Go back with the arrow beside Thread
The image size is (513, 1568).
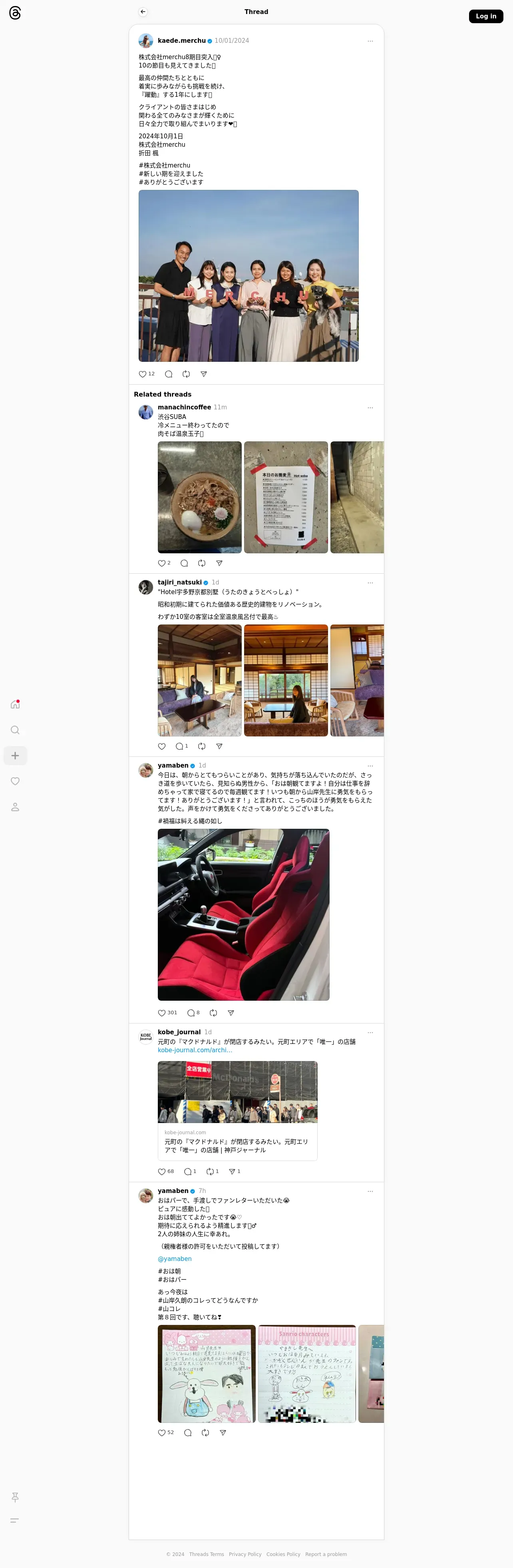tap(143, 12)
